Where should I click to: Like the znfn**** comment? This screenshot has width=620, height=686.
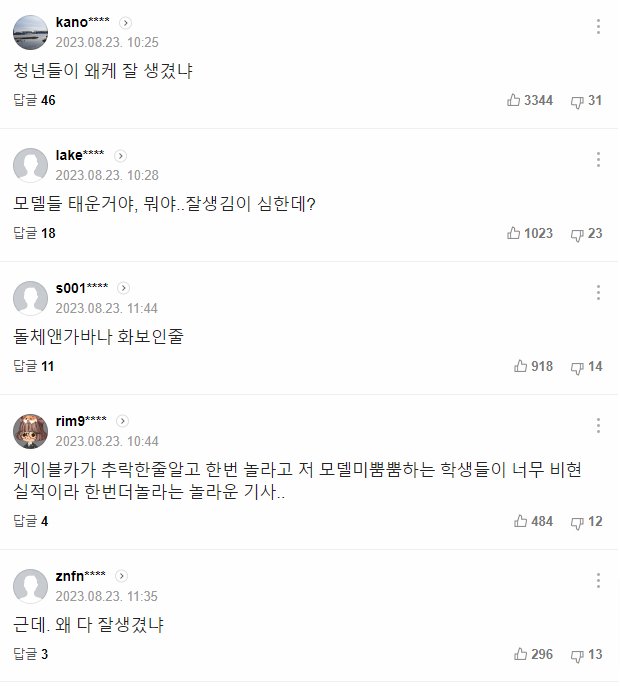click(520, 654)
